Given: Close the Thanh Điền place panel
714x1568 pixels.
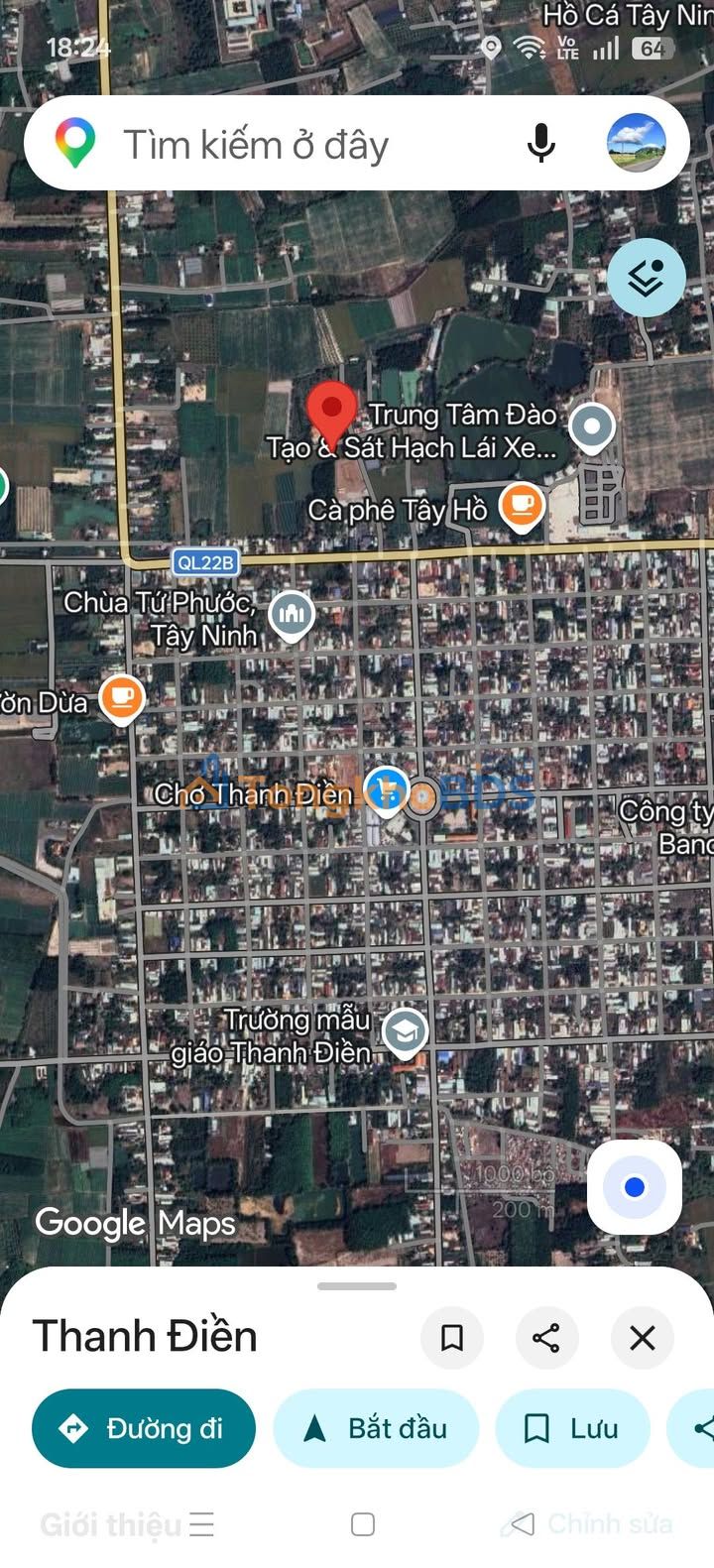Looking at the screenshot, I should (x=643, y=1338).
